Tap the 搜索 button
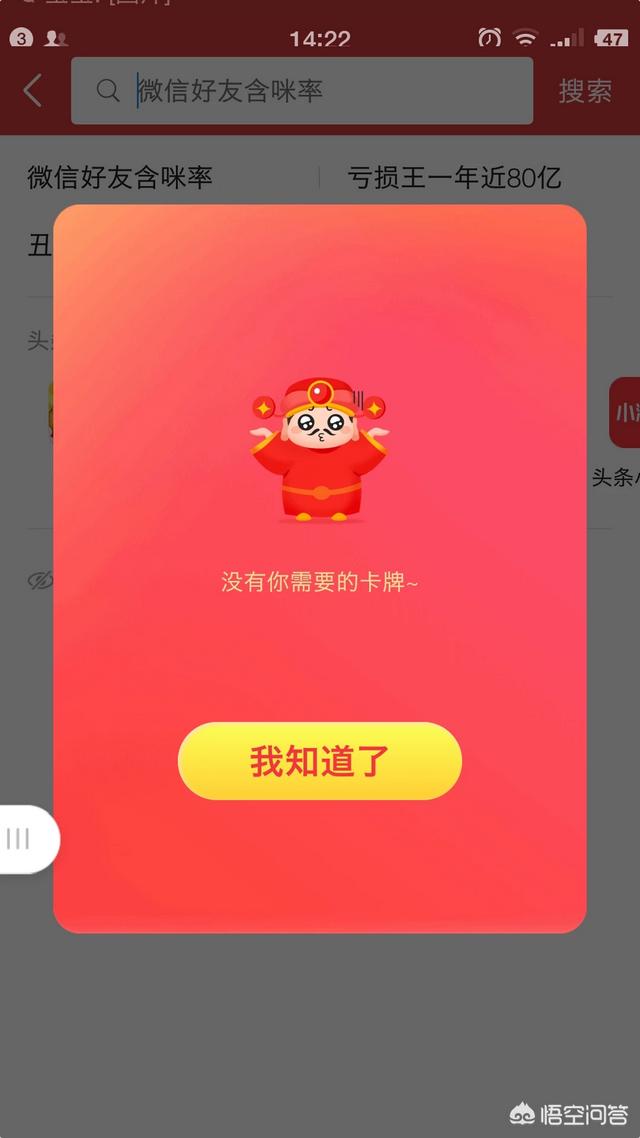Image resolution: width=640 pixels, height=1138 pixels. click(x=585, y=91)
